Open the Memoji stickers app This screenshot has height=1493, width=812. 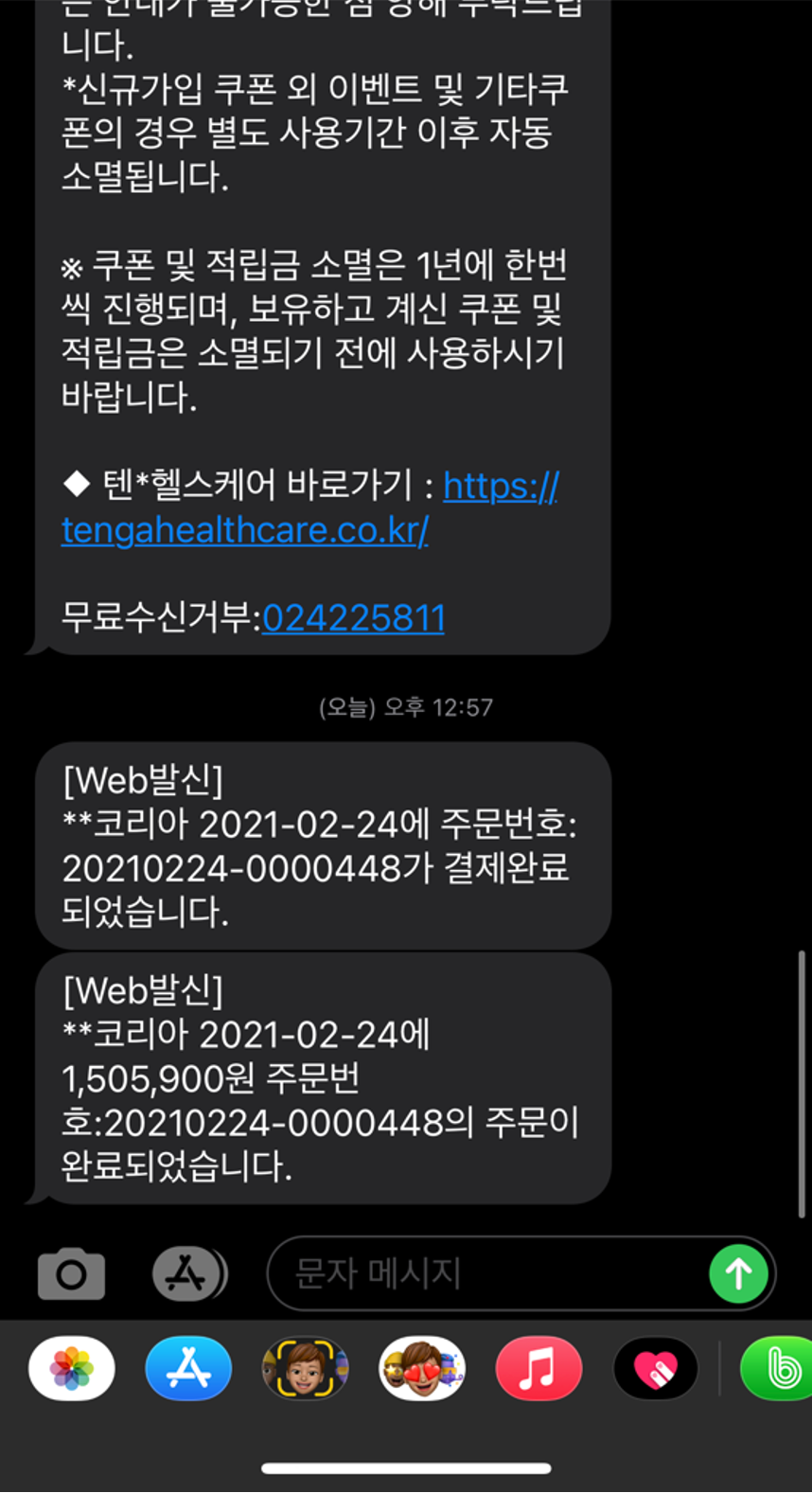pos(422,1369)
